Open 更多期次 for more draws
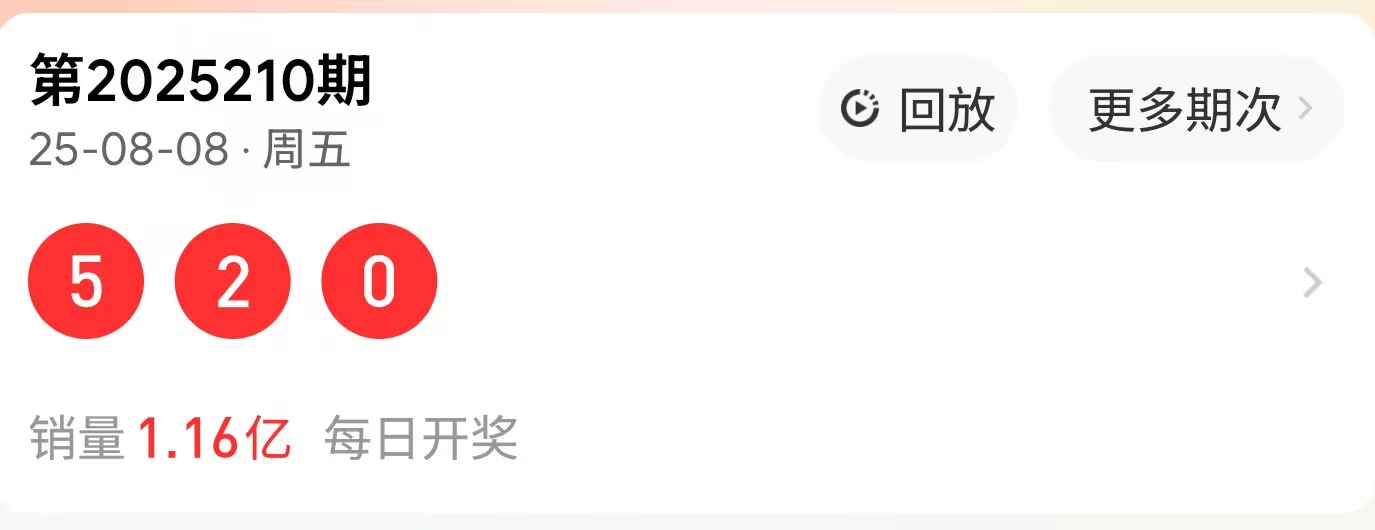 (1197, 109)
